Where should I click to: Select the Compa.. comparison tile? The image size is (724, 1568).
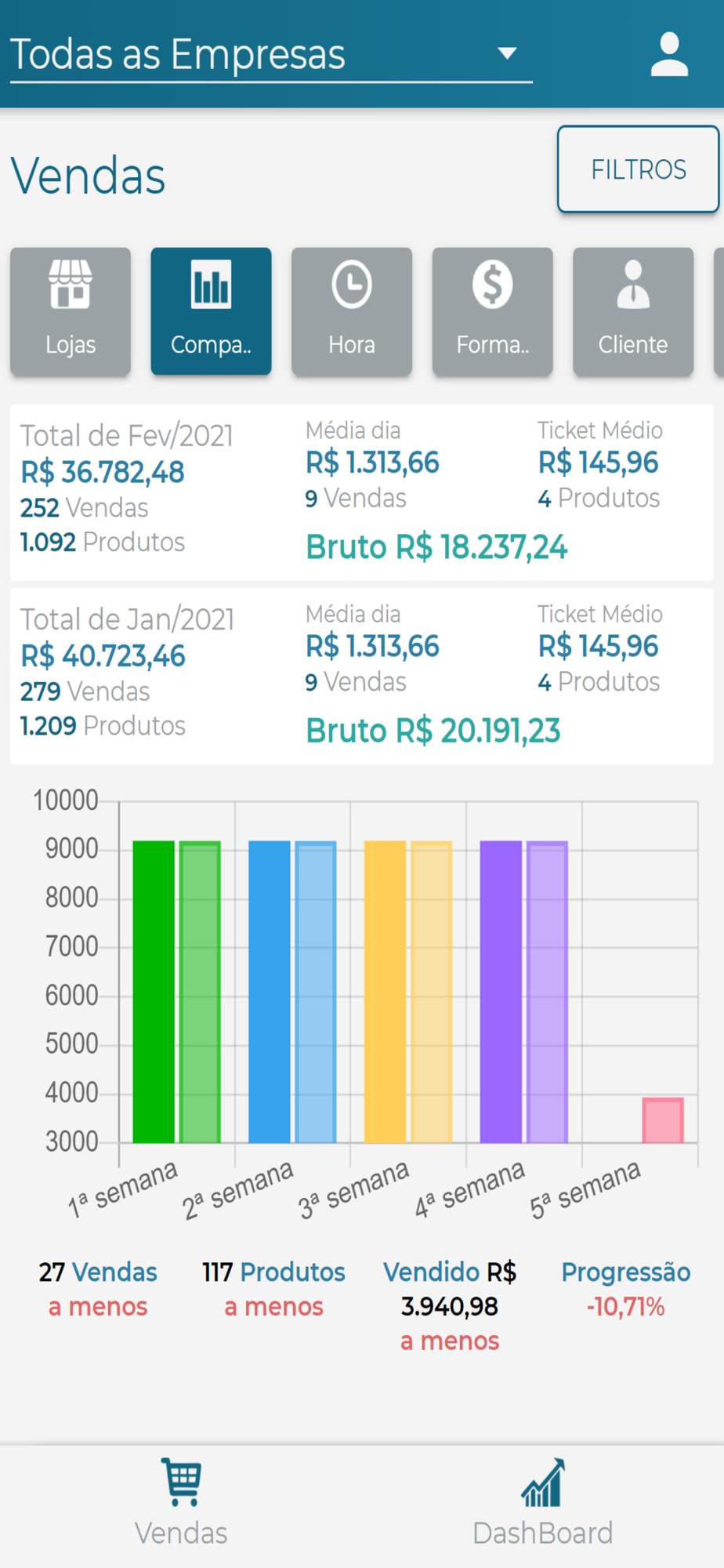211,311
